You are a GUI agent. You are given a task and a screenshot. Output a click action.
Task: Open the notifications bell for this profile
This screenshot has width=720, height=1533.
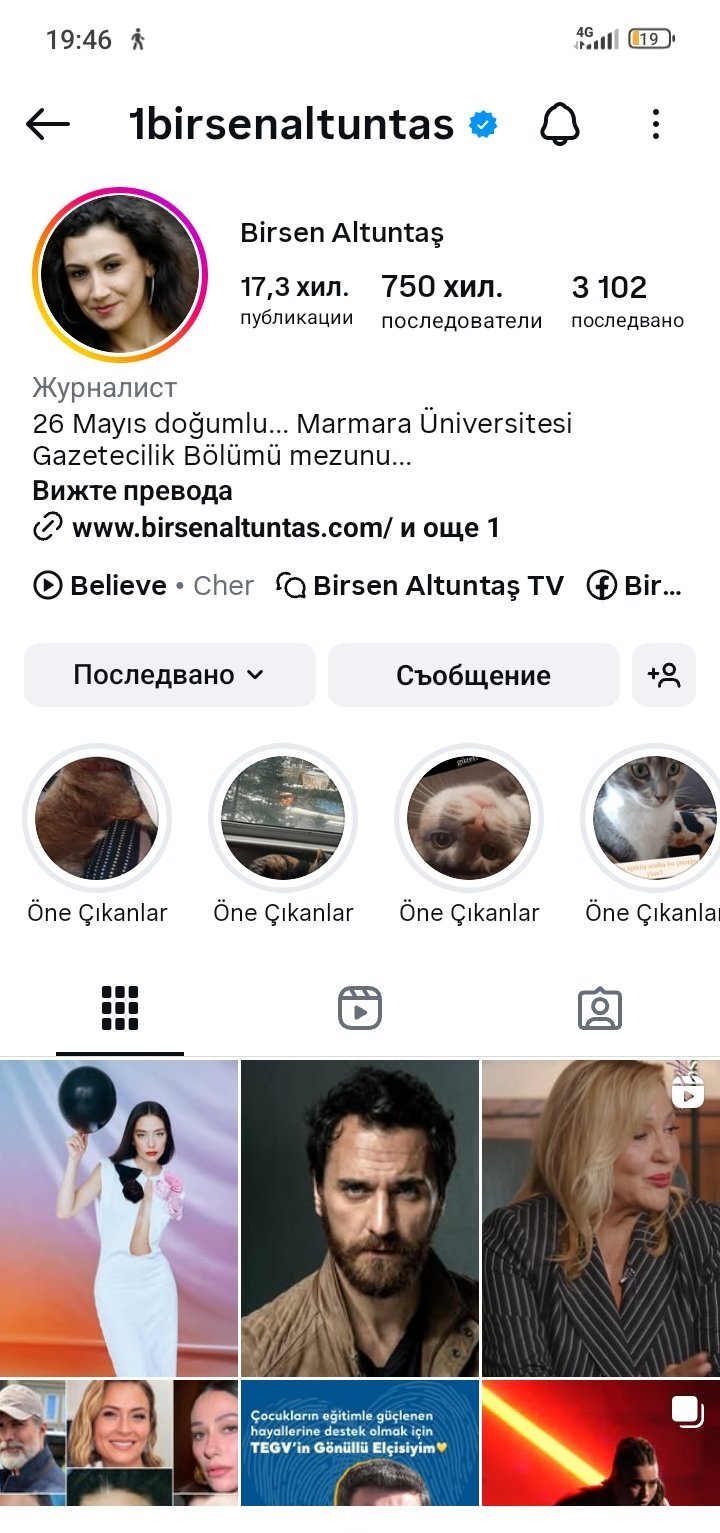pyautogui.click(x=561, y=125)
